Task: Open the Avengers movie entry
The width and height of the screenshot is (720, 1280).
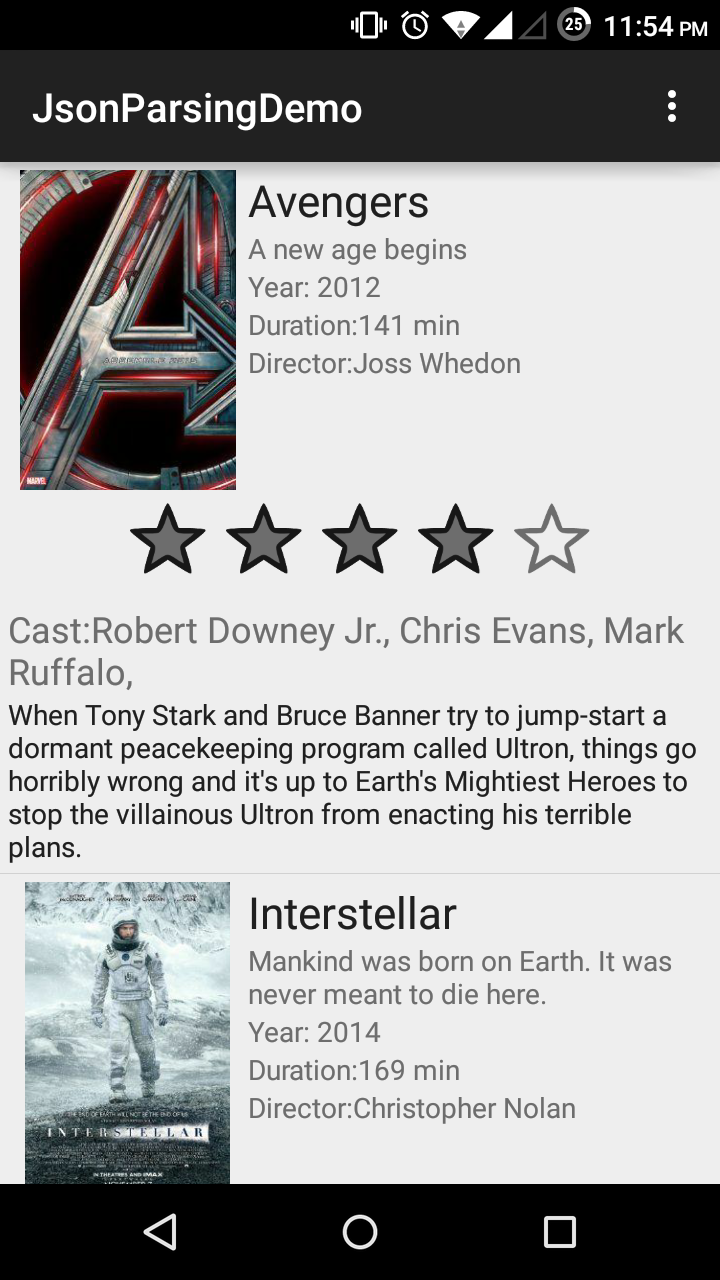Action: point(338,203)
